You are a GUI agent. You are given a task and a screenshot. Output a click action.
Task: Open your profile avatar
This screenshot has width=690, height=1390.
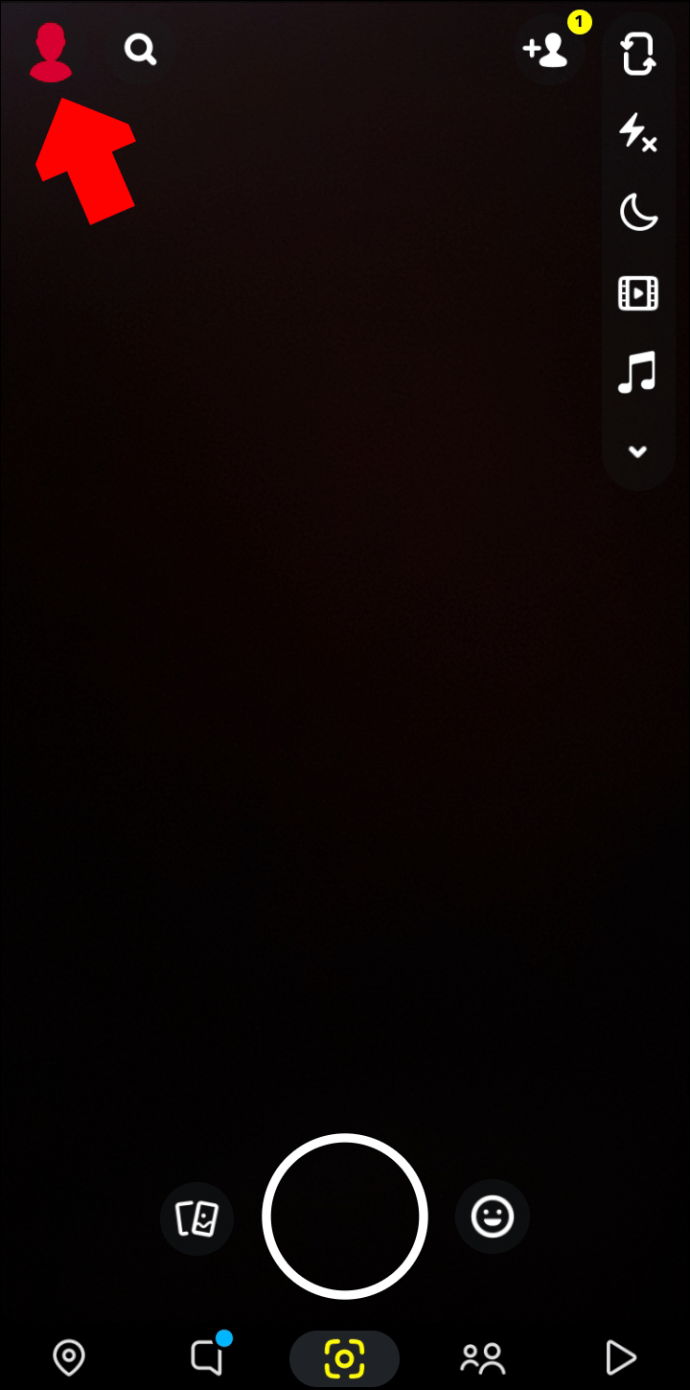tap(50, 52)
